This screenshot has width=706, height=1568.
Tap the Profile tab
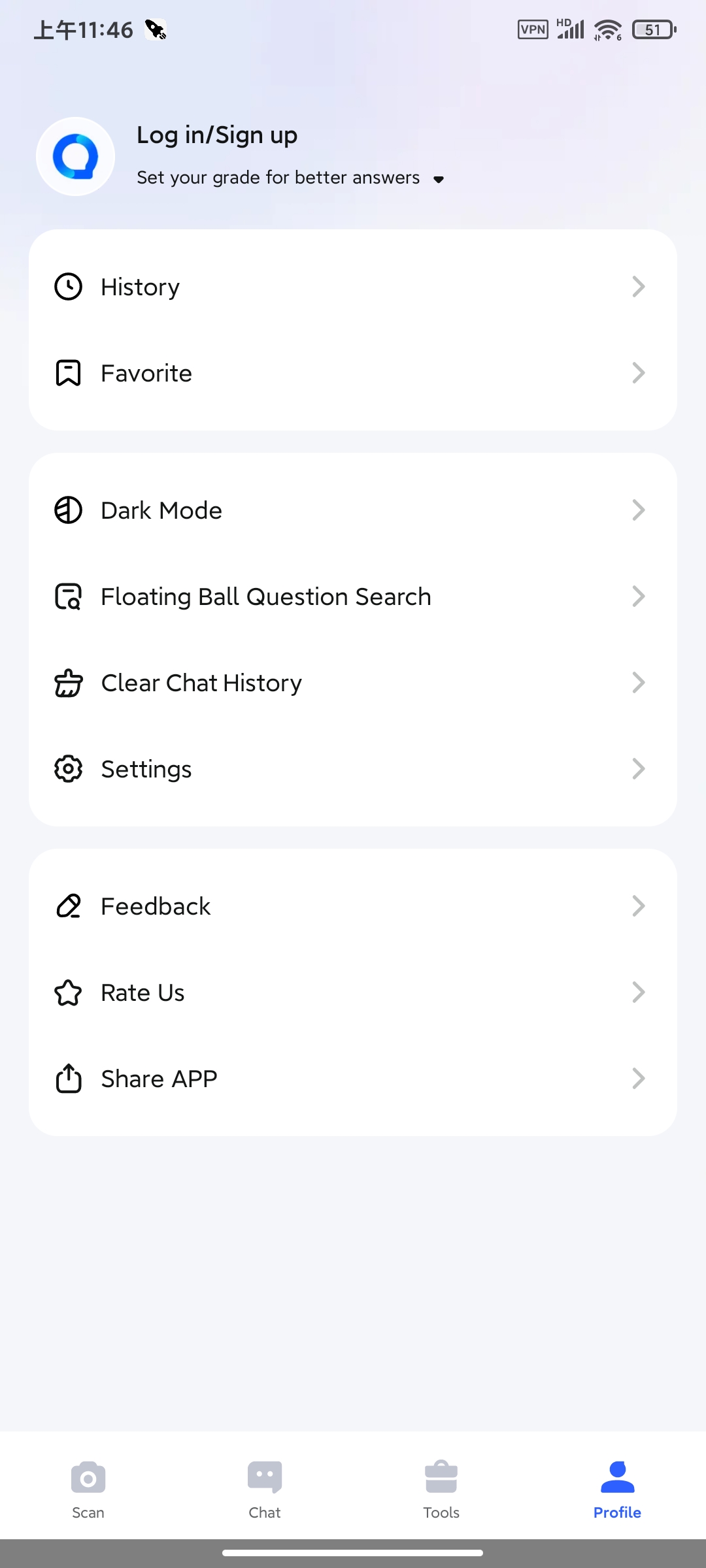[x=618, y=1489]
